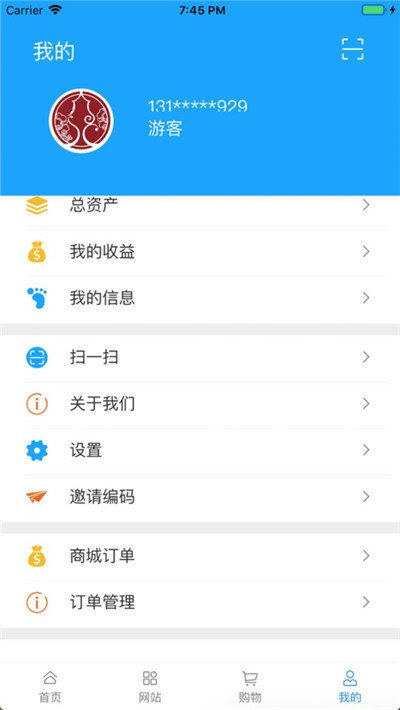Open 邀请编码
The image size is (400, 710).
200,498
